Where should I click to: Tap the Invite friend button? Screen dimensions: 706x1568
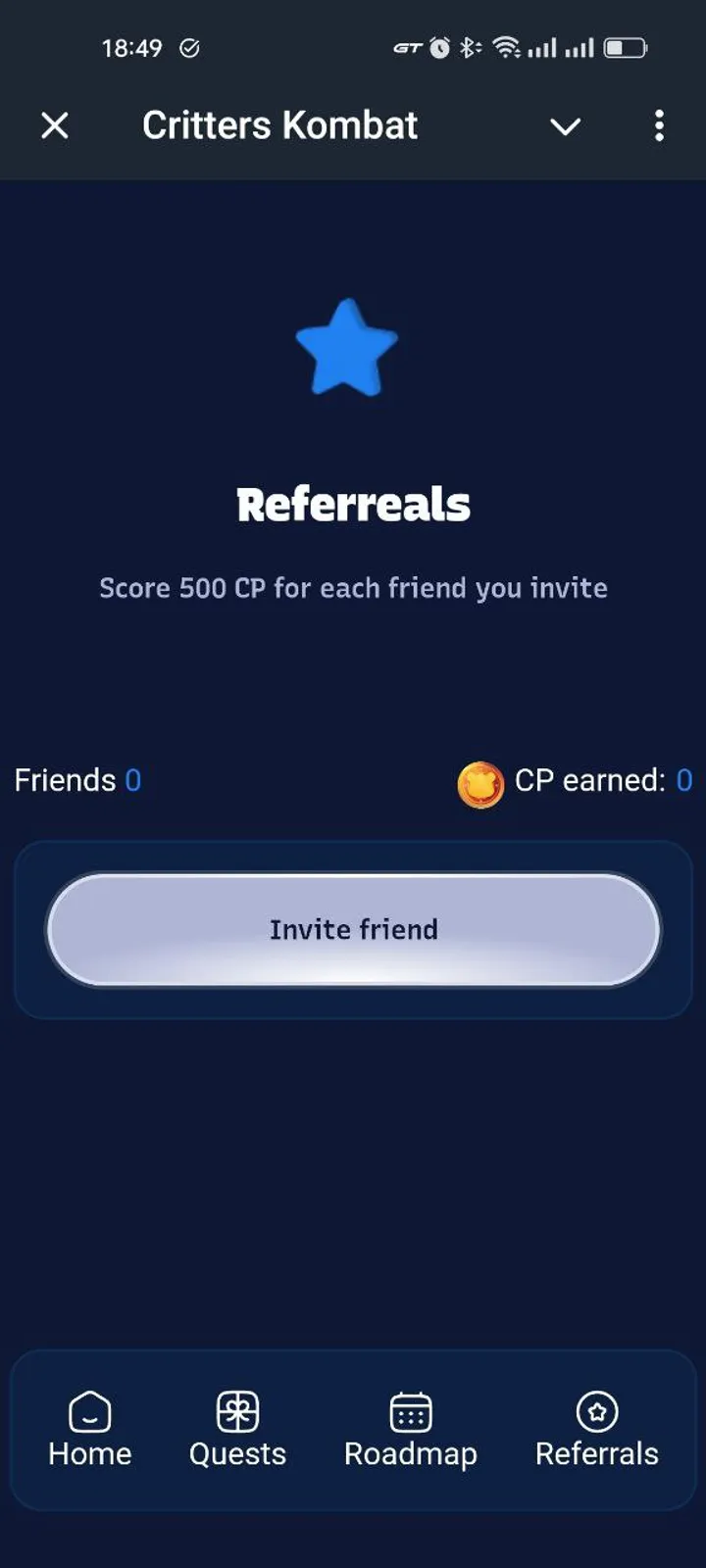pyautogui.click(x=353, y=929)
